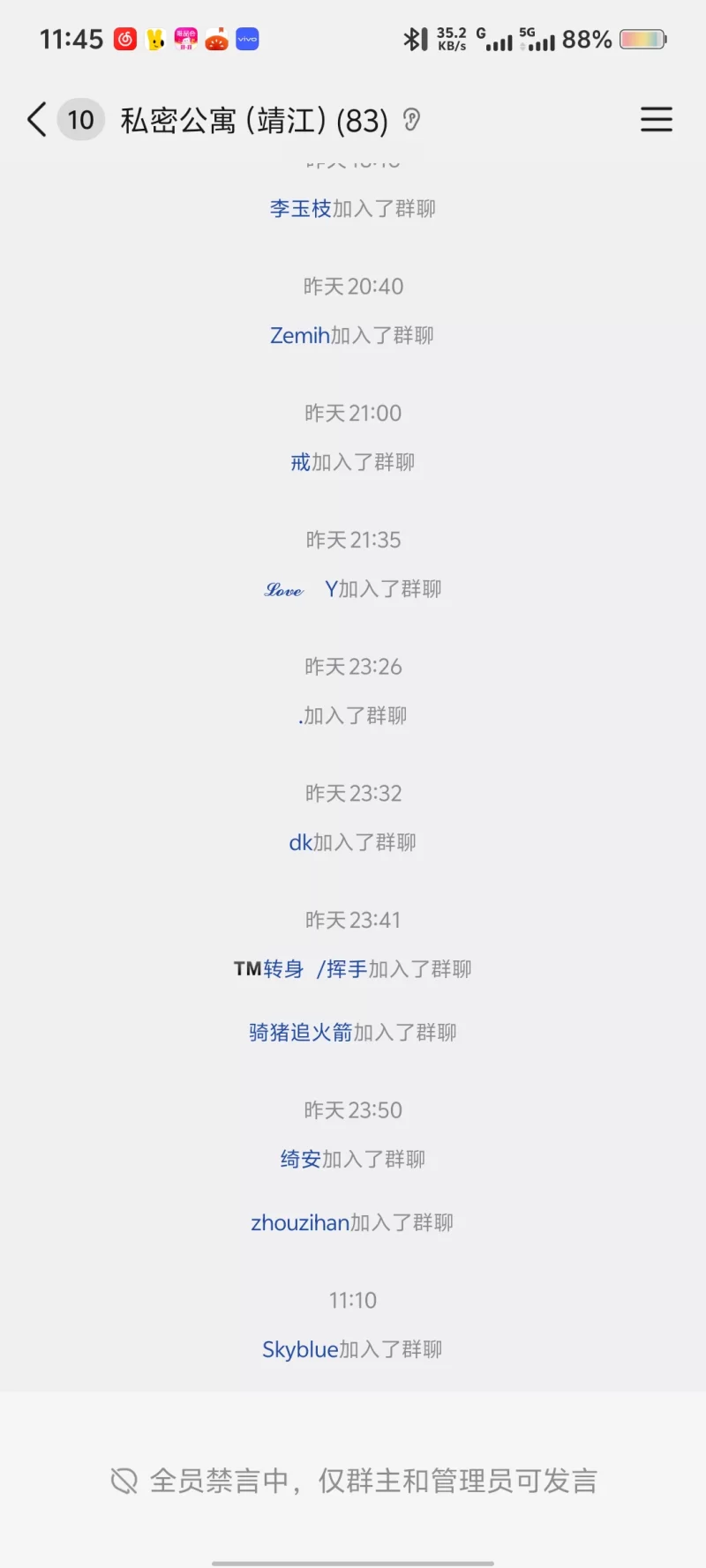Screen dimensions: 706x1568
Task: Go back to the chat list
Action: pyautogui.click(x=37, y=120)
